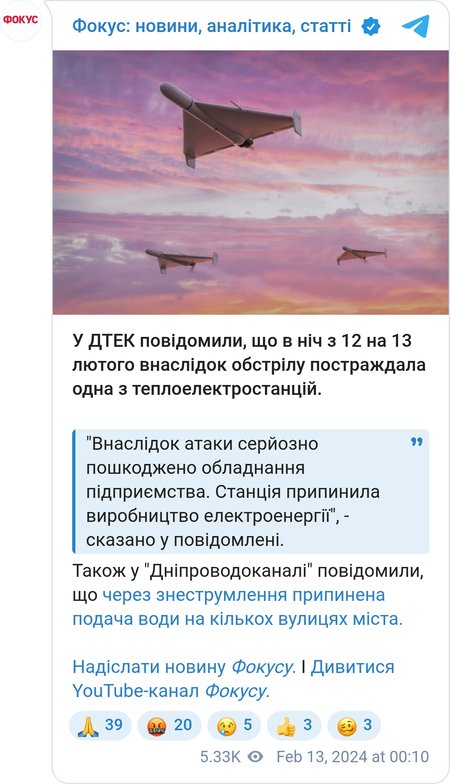Open the Надіслати новину Фокусу link
The height and width of the screenshot is (784, 450).
(x=184, y=666)
